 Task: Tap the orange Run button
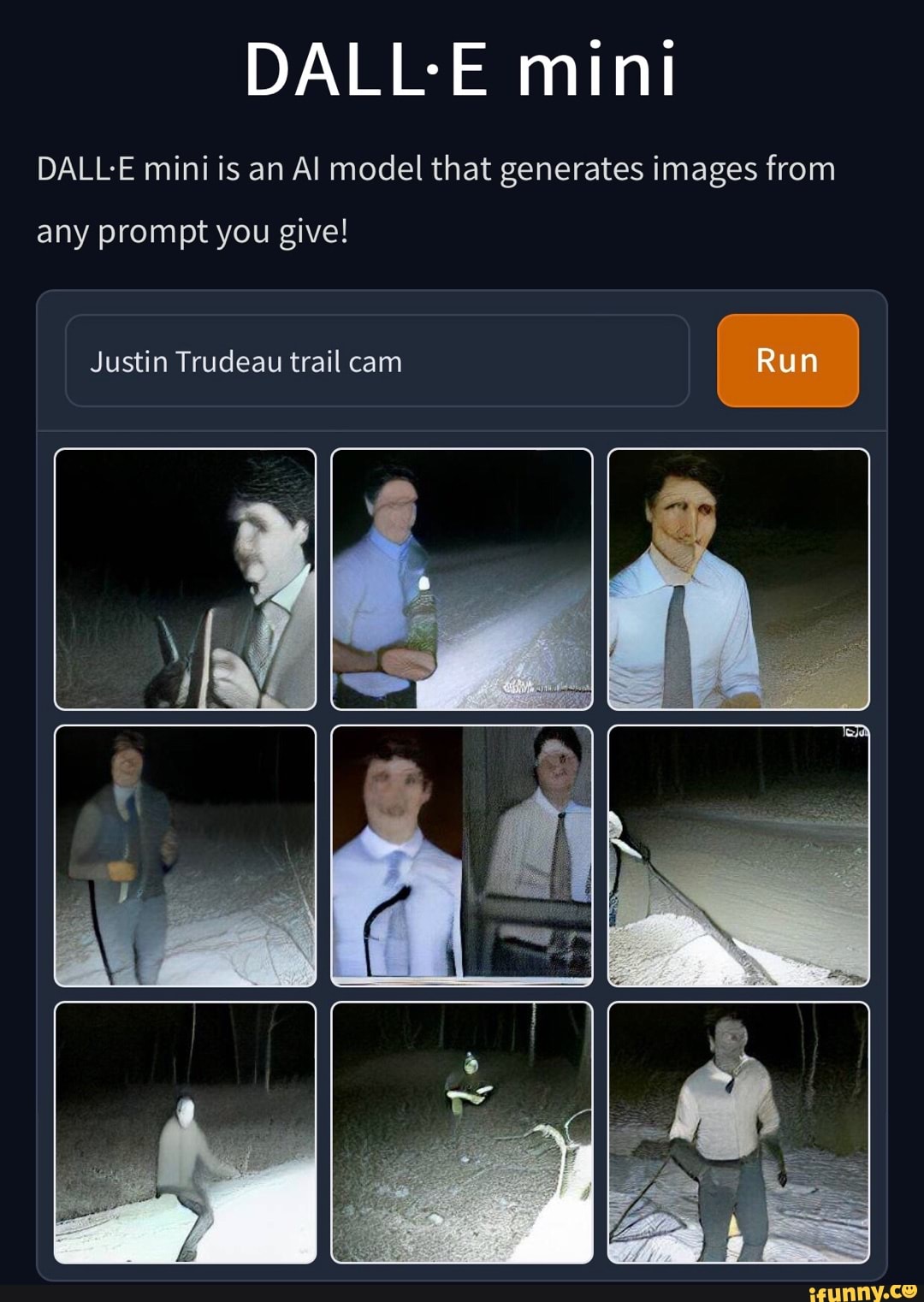787,360
